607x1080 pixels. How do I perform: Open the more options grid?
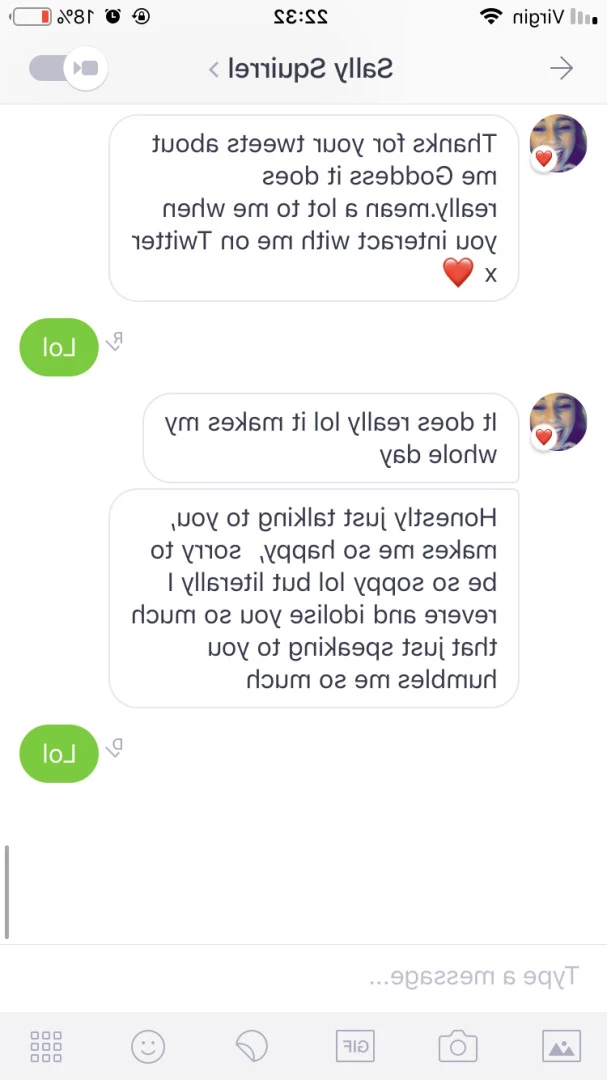pyautogui.click(x=46, y=1046)
